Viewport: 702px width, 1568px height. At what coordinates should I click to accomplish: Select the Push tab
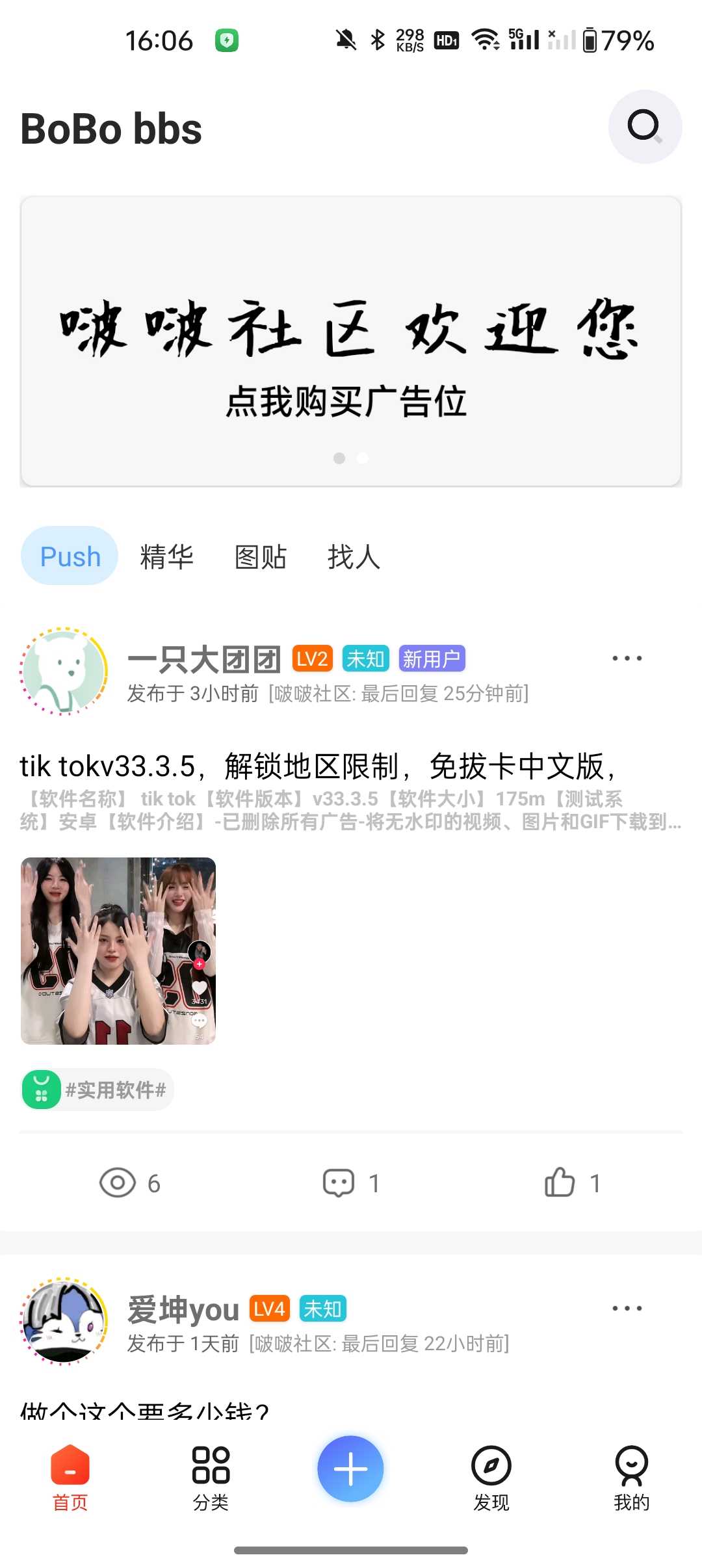[x=70, y=556]
